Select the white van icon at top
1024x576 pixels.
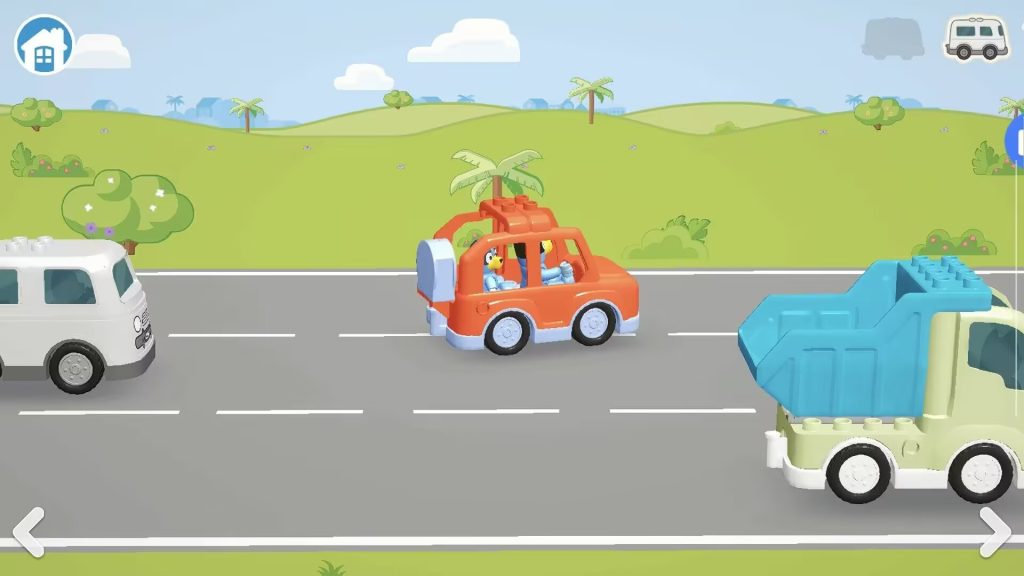point(975,38)
